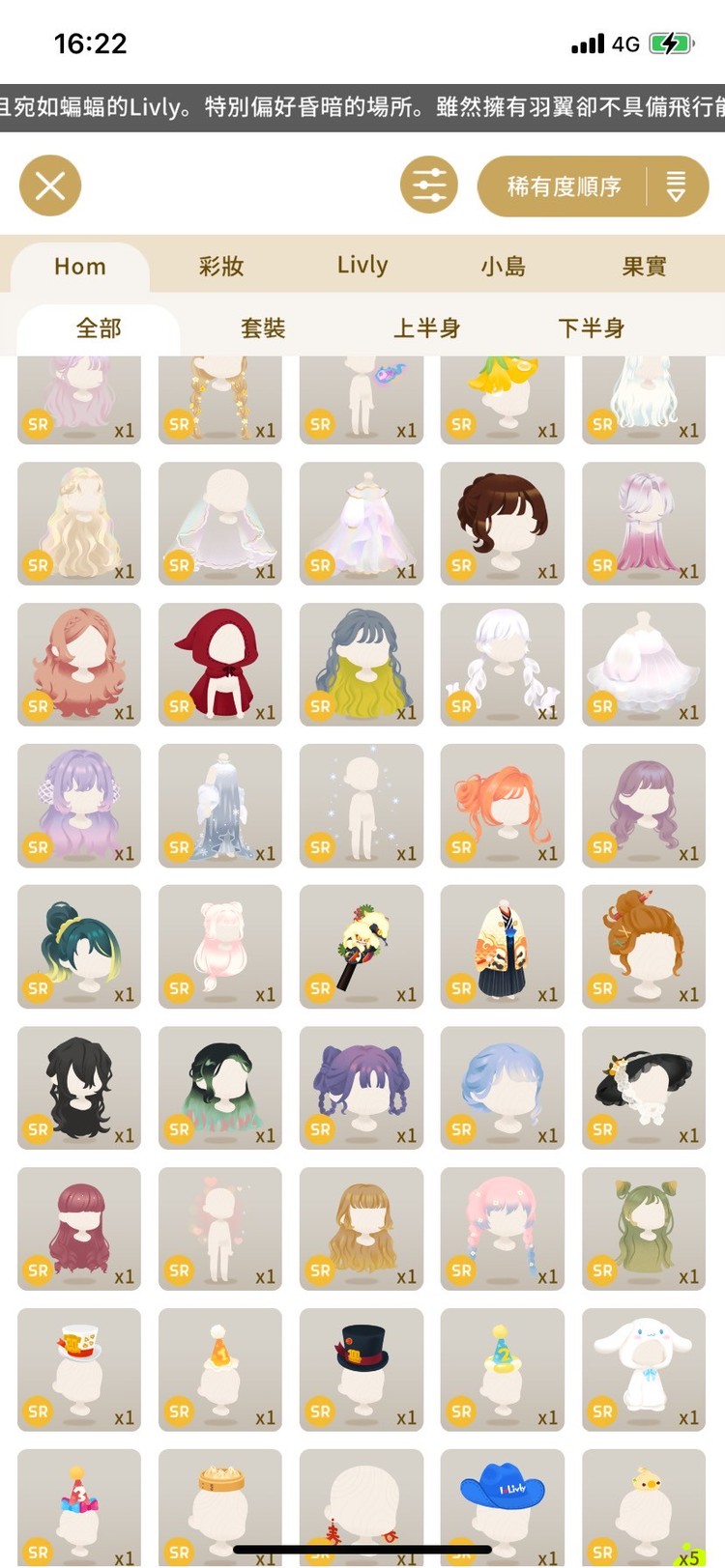Switch to the 小島 tab

(504, 267)
